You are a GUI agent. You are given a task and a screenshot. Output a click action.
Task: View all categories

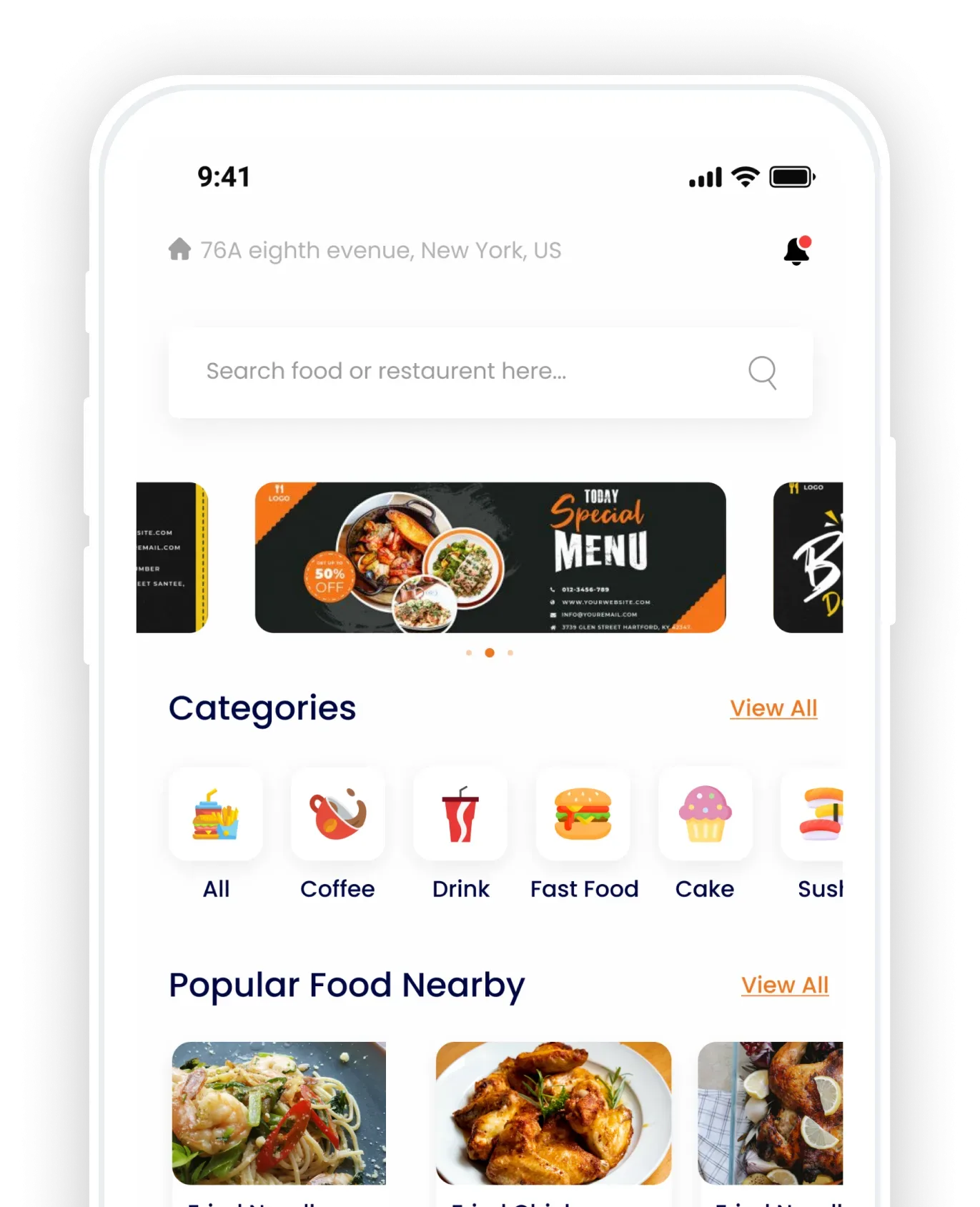[773, 708]
